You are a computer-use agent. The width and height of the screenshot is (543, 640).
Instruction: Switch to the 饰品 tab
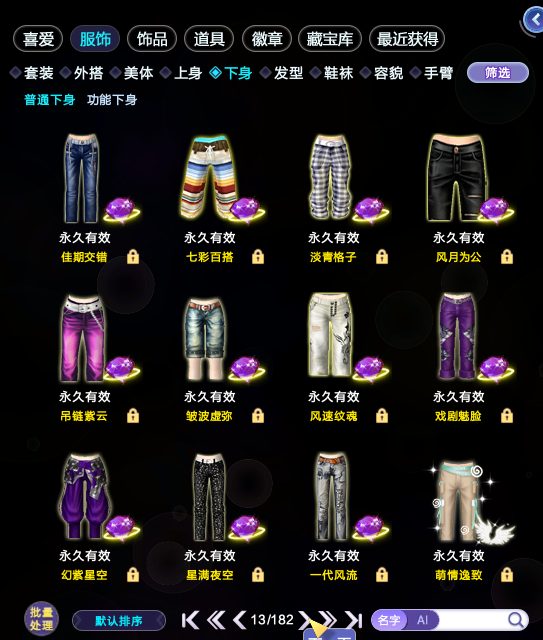pyautogui.click(x=152, y=39)
